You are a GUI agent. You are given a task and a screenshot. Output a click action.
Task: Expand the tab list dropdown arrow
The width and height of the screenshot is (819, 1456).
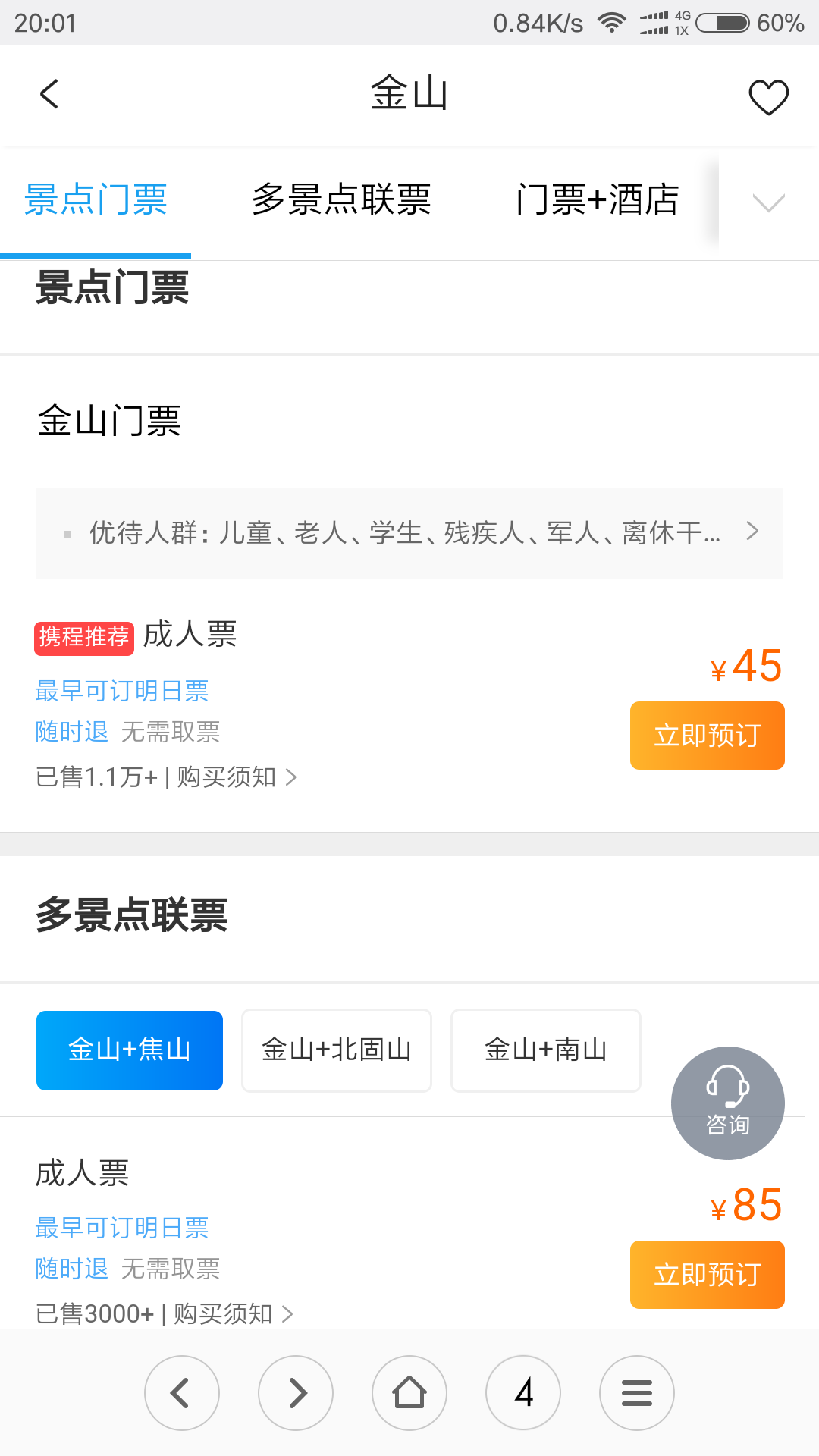click(x=768, y=202)
